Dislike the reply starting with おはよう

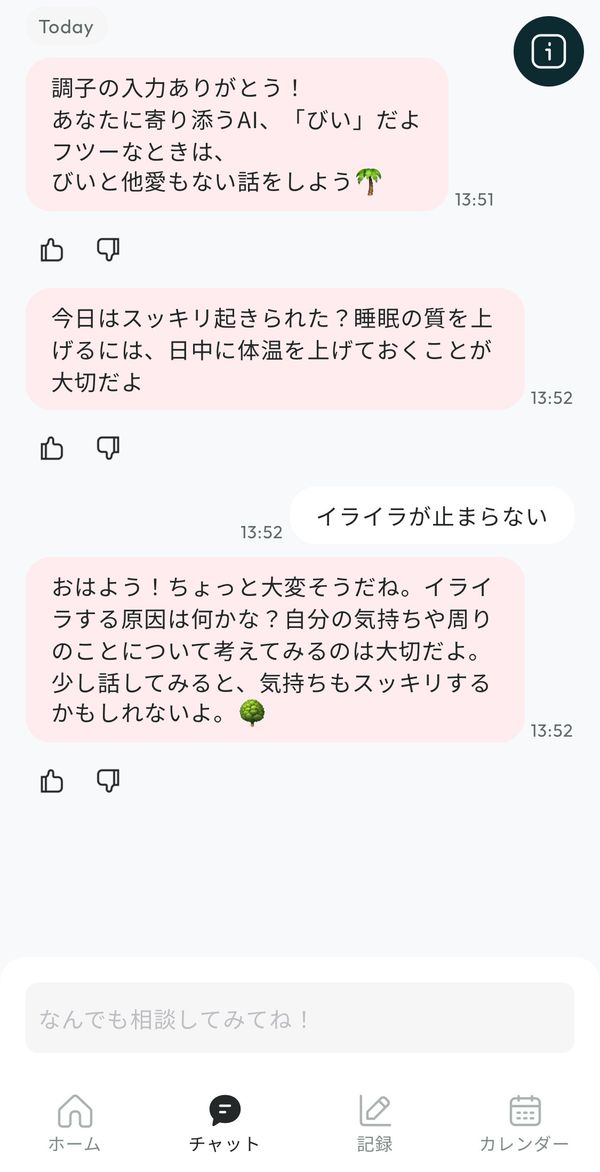(108, 782)
